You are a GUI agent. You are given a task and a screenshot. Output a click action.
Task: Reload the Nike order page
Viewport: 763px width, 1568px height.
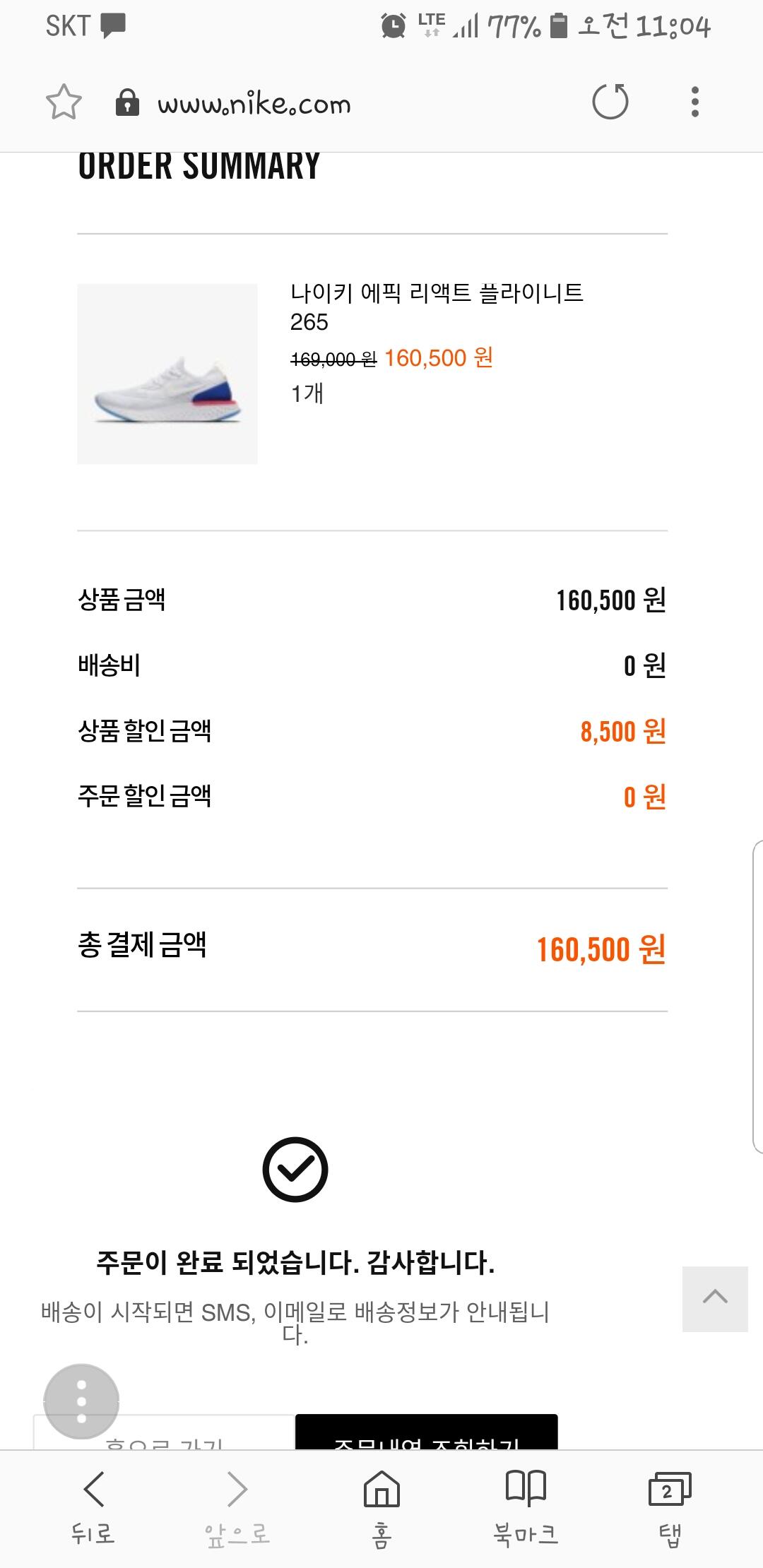pyautogui.click(x=610, y=102)
